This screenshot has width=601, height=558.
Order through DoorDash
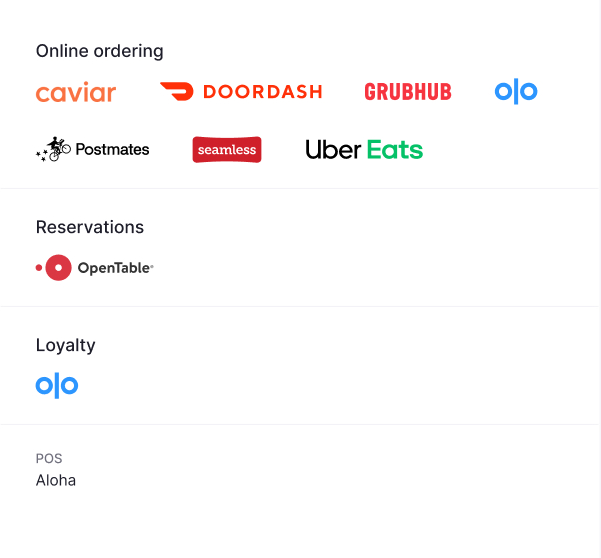tap(241, 92)
